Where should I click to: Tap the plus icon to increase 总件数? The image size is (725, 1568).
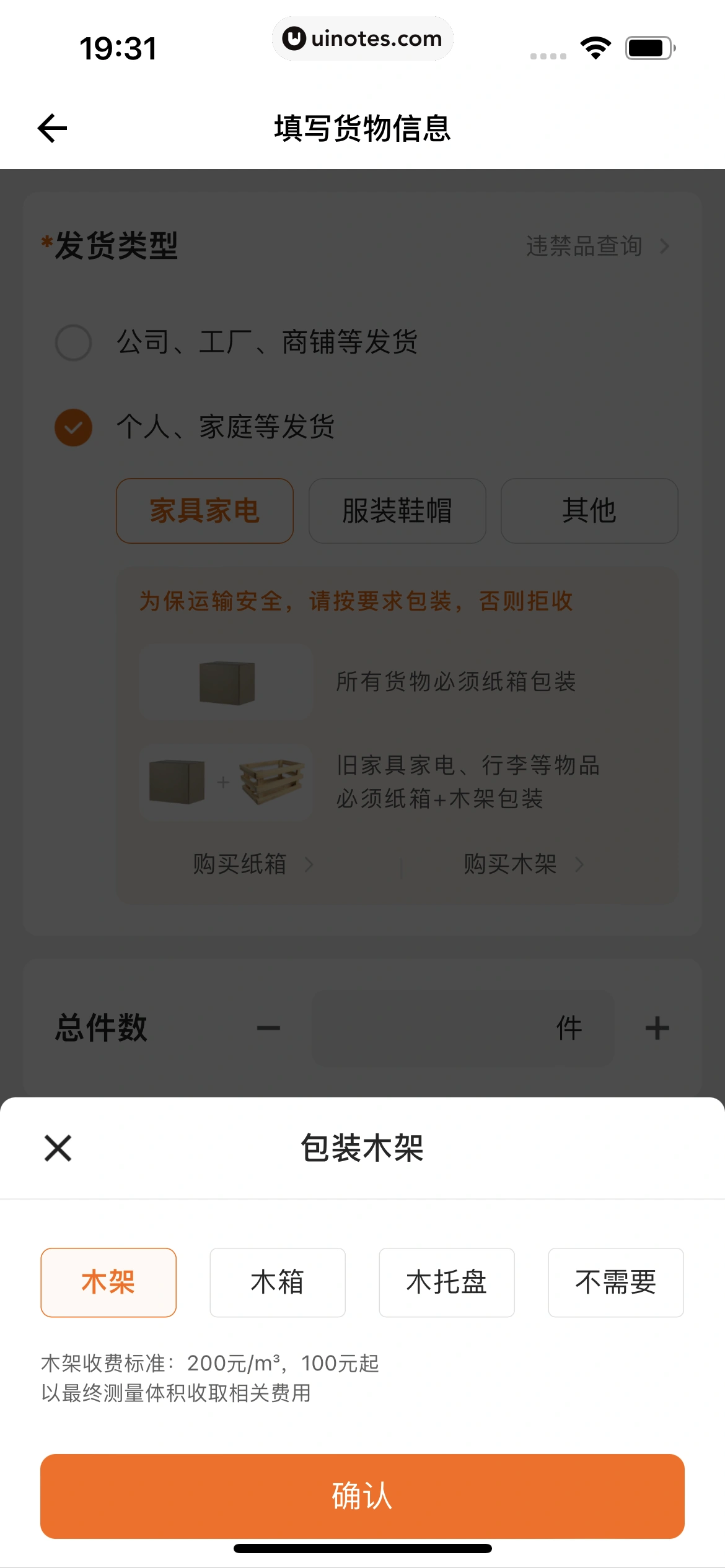657,1027
